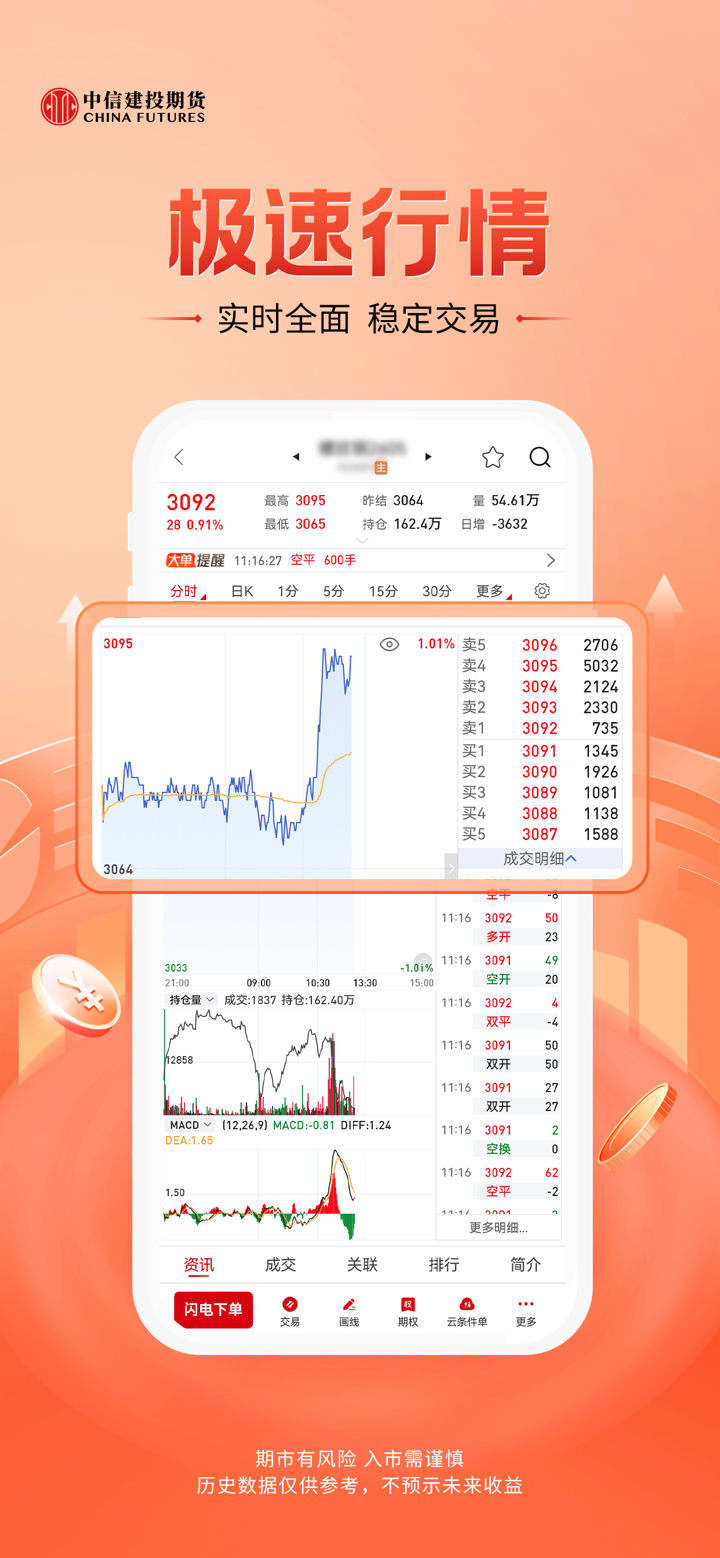
Task: Open the chart settings gear icon
Action: coord(541,591)
